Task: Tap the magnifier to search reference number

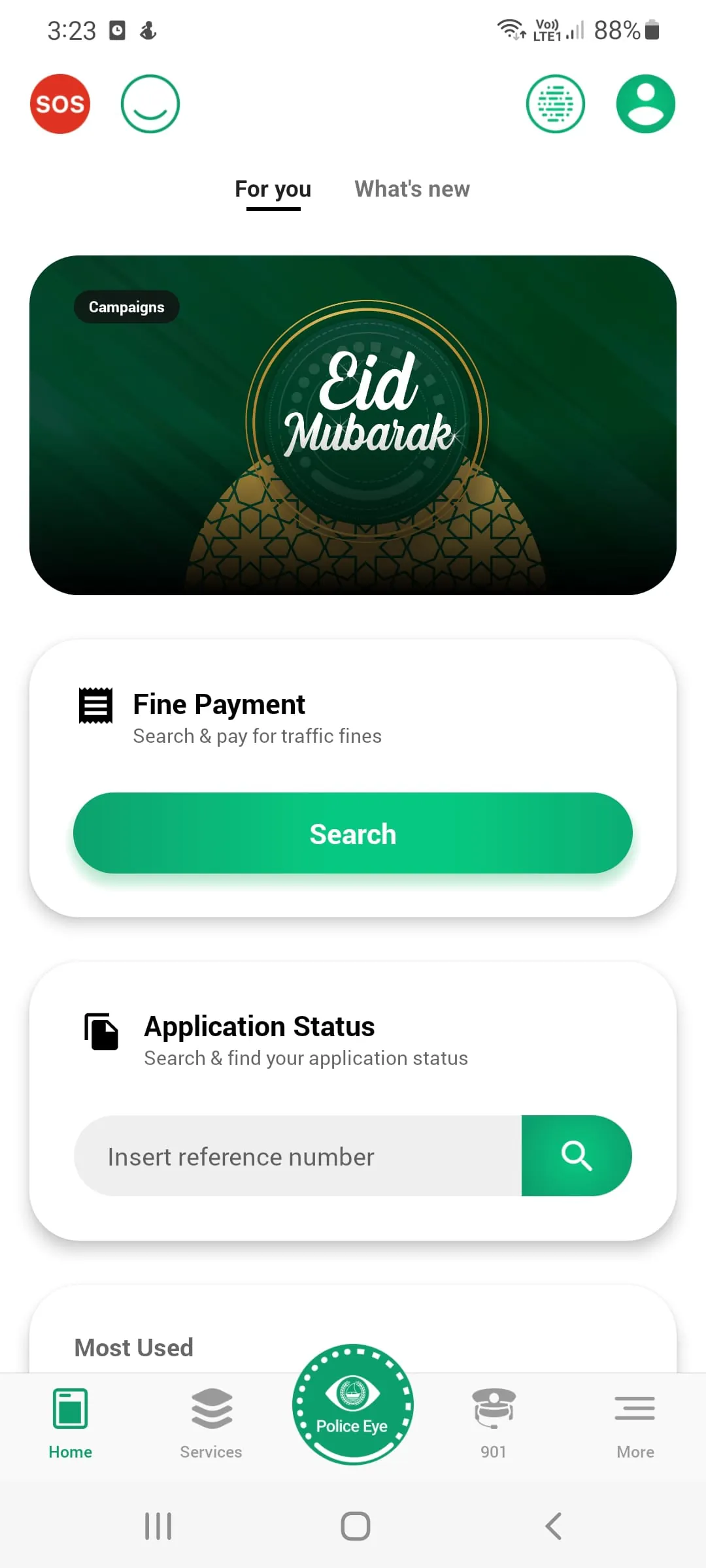Action: [576, 1156]
